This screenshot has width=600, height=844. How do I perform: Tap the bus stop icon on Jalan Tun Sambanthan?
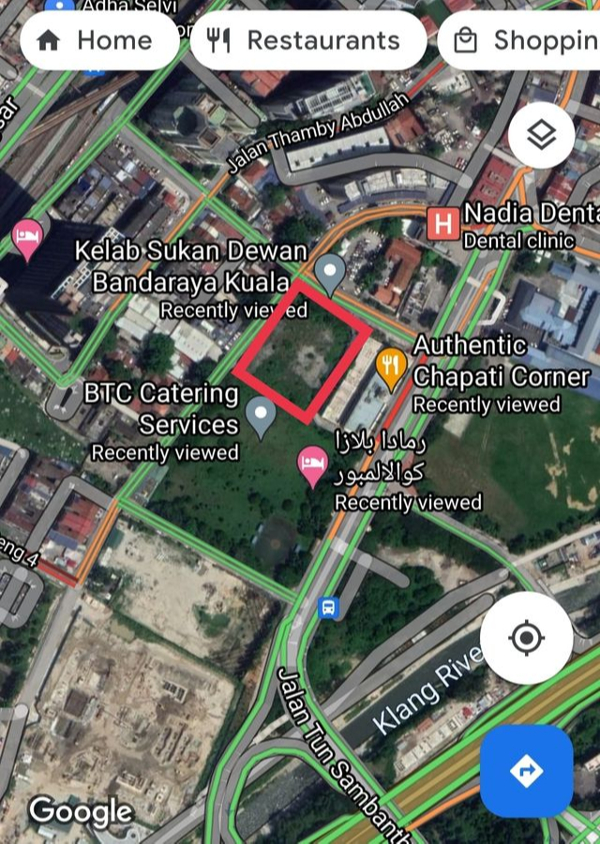tap(328, 607)
